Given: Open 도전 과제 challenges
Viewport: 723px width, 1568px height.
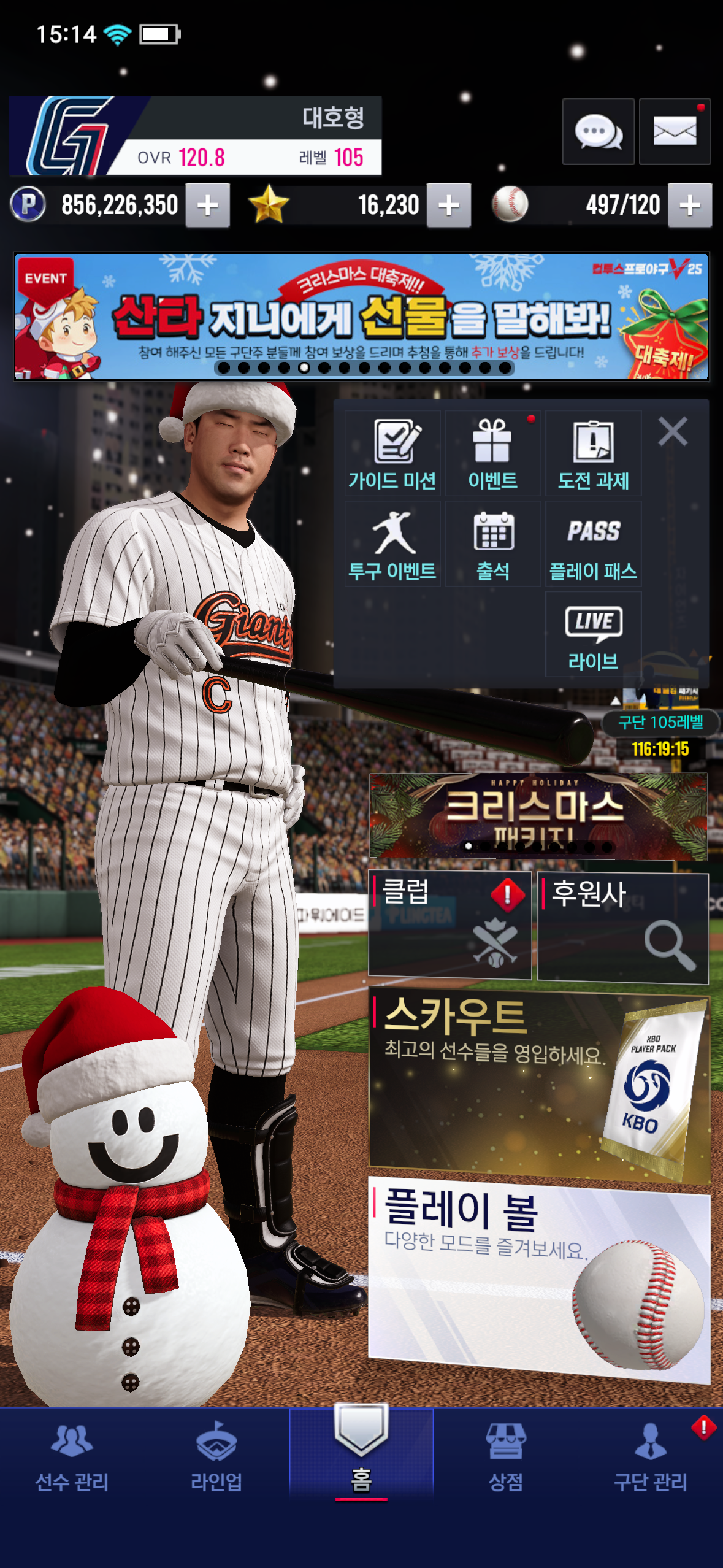Looking at the screenshot, I should [x=593, y=454].
